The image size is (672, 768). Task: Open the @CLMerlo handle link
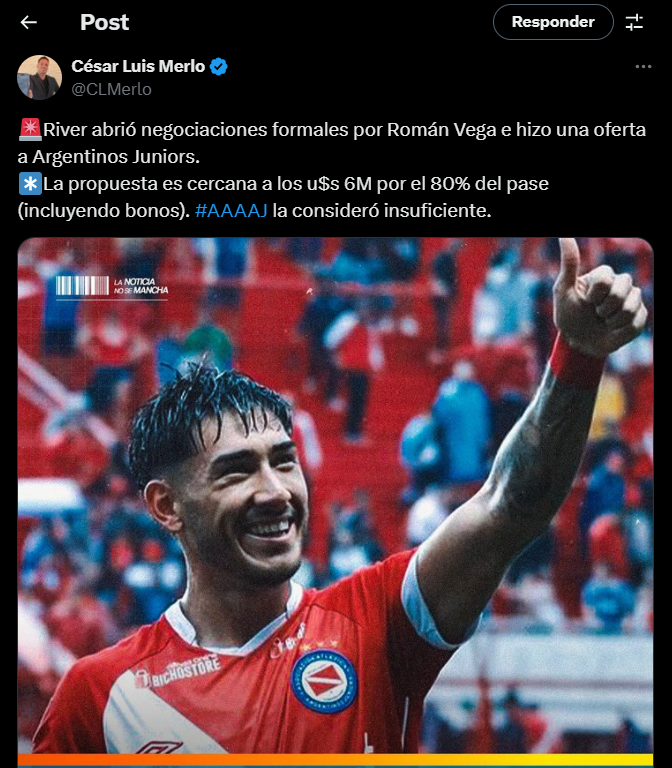(111, 89)
